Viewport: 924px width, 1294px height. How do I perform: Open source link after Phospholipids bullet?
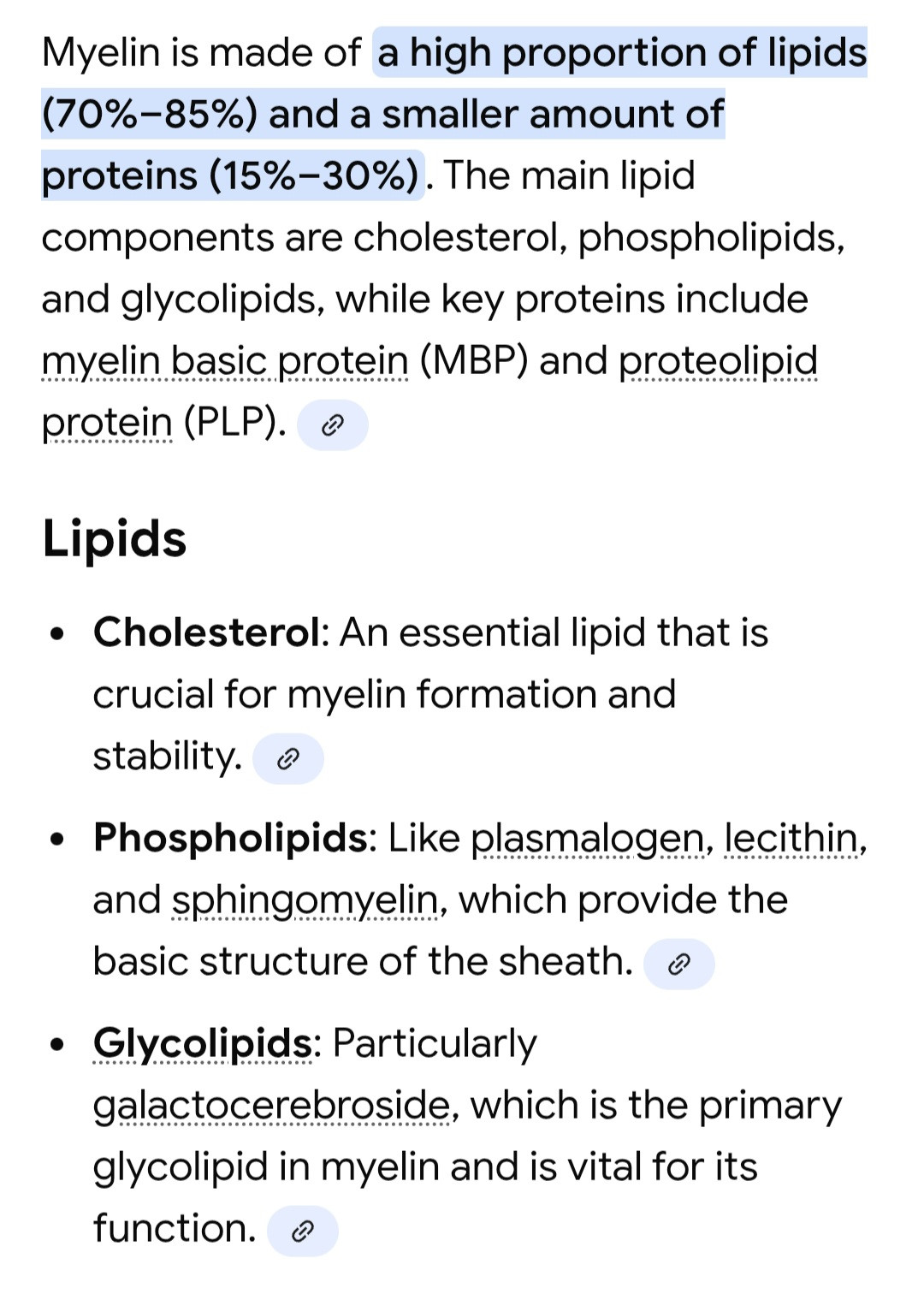tap(678, 964)
